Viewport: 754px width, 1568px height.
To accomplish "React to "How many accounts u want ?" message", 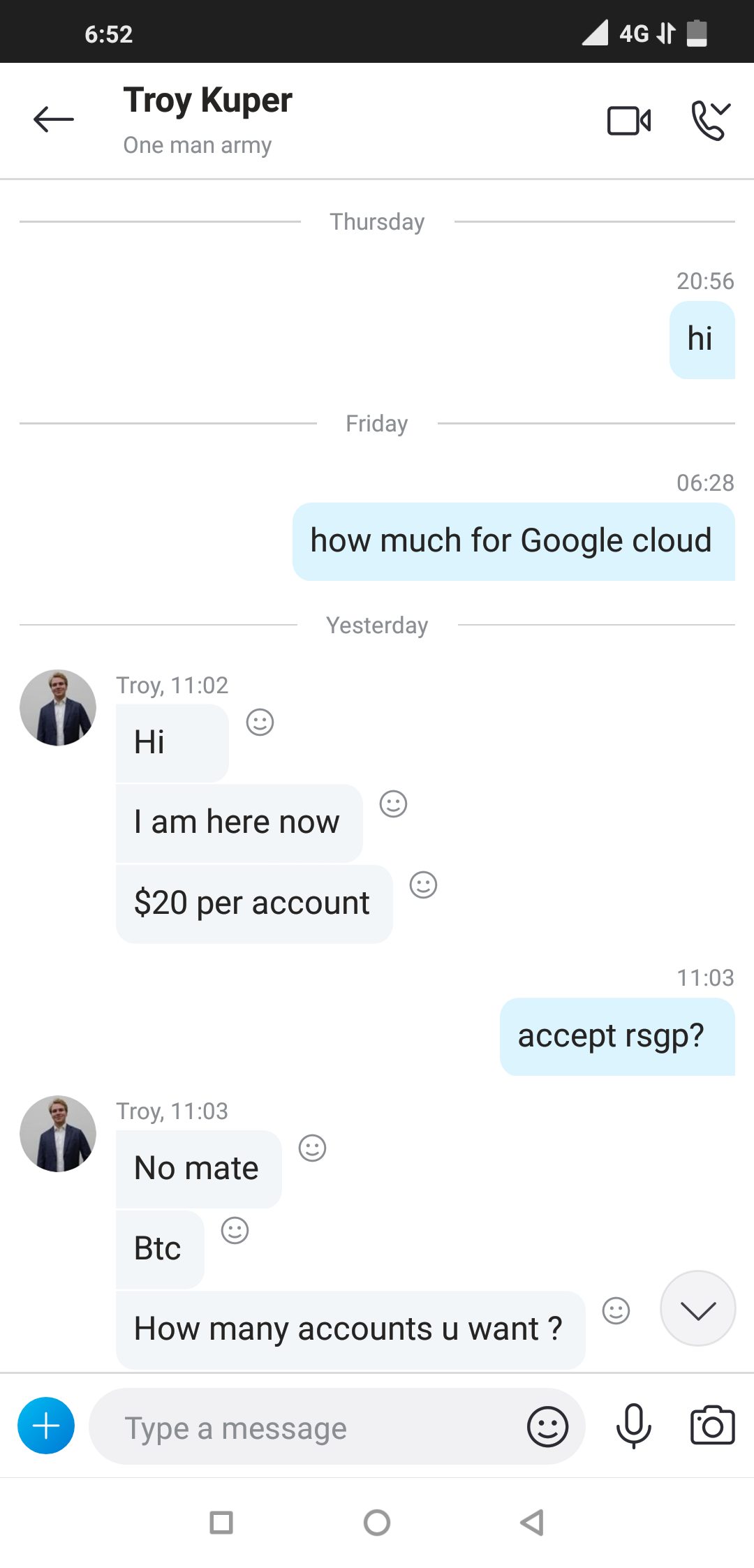I will (x=616, y=1310).
